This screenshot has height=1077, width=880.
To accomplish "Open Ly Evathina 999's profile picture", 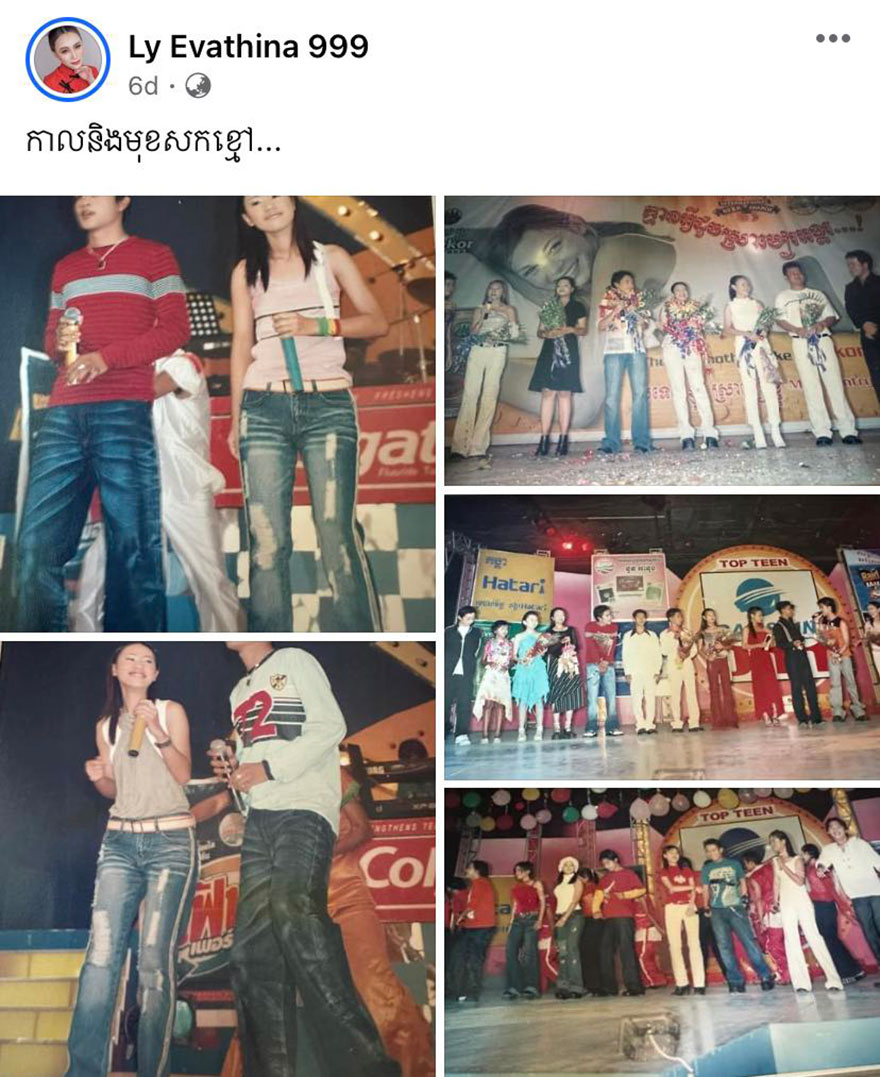I will (x=67, y=59).
